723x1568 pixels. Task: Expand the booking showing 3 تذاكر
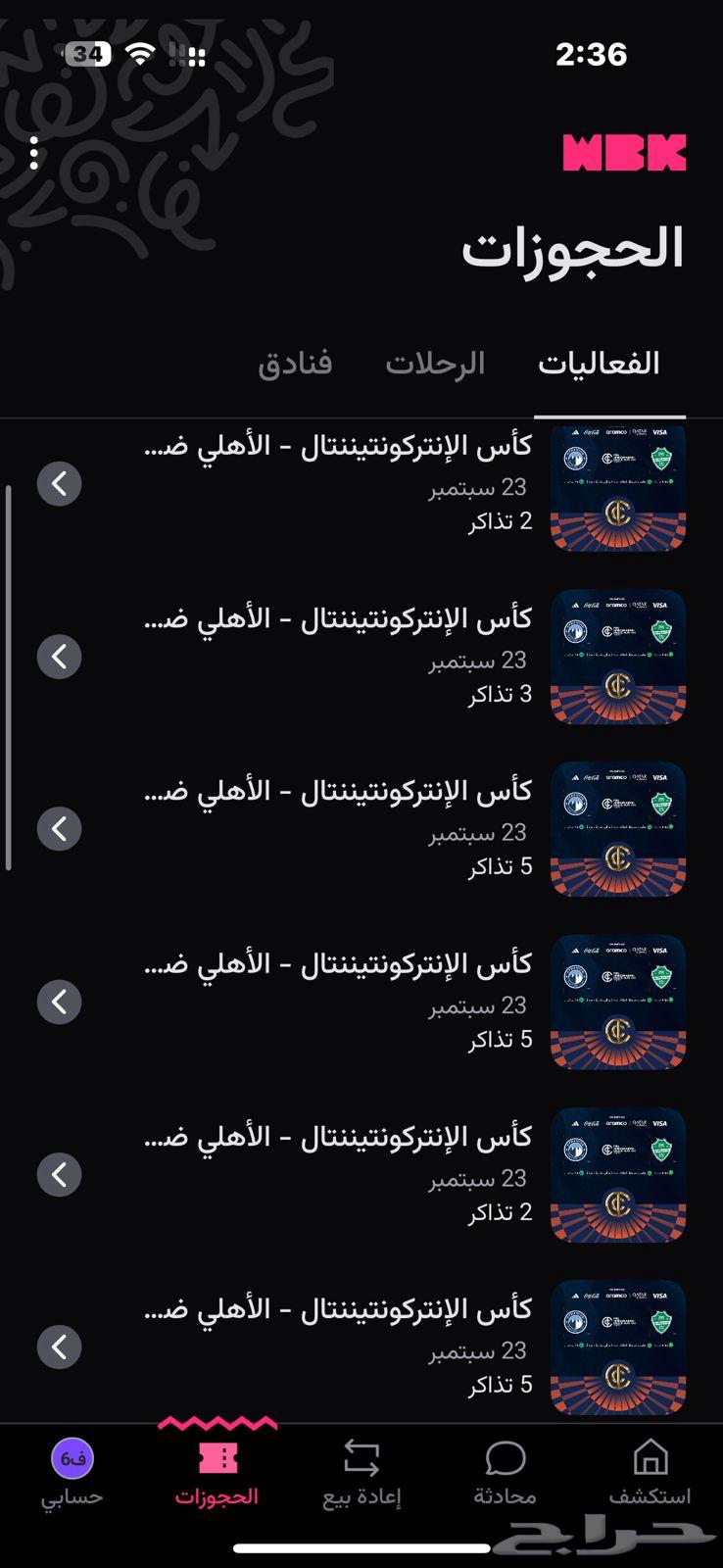[x=59, y=656]
